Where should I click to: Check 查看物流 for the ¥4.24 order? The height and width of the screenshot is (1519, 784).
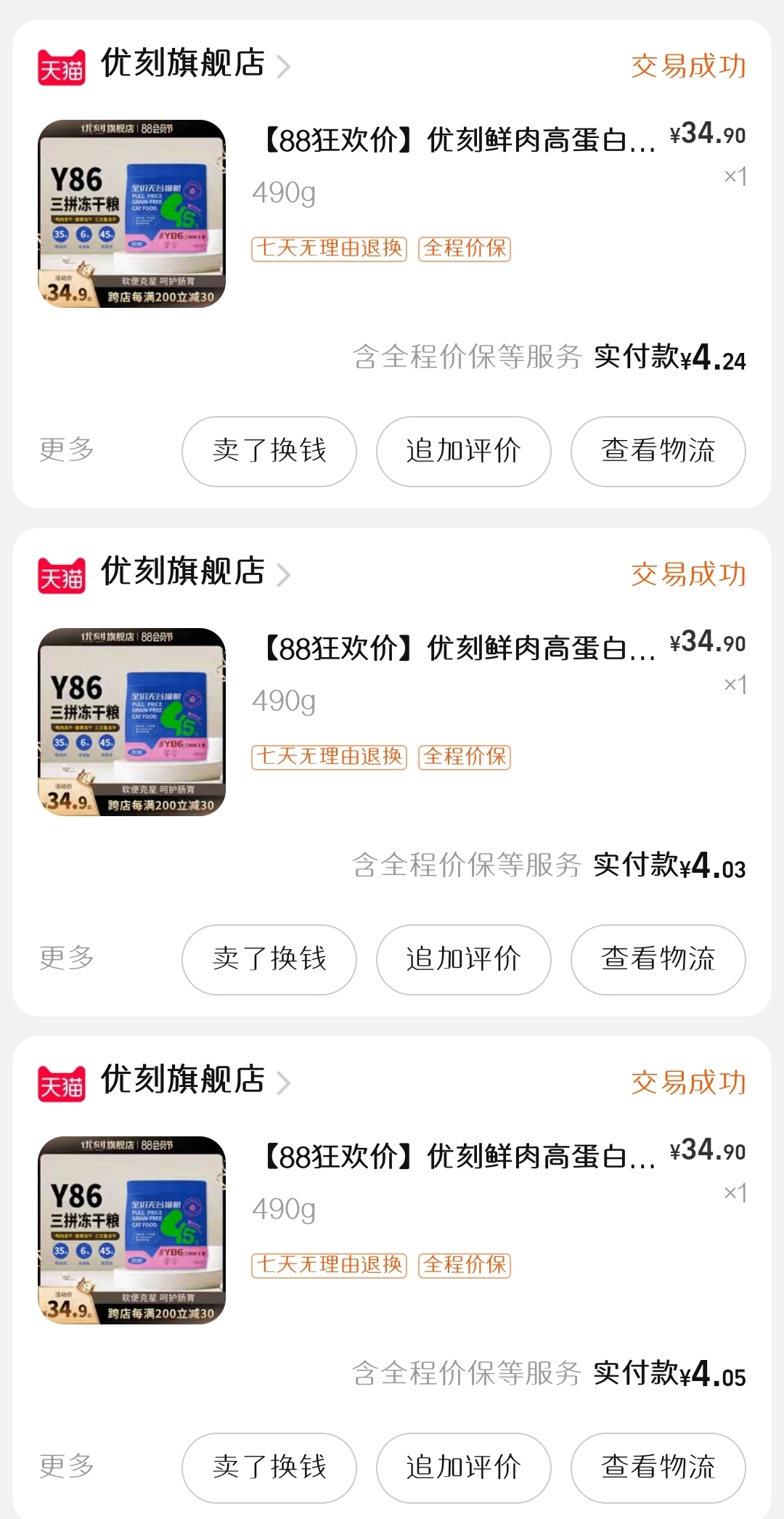click(658, 451)
